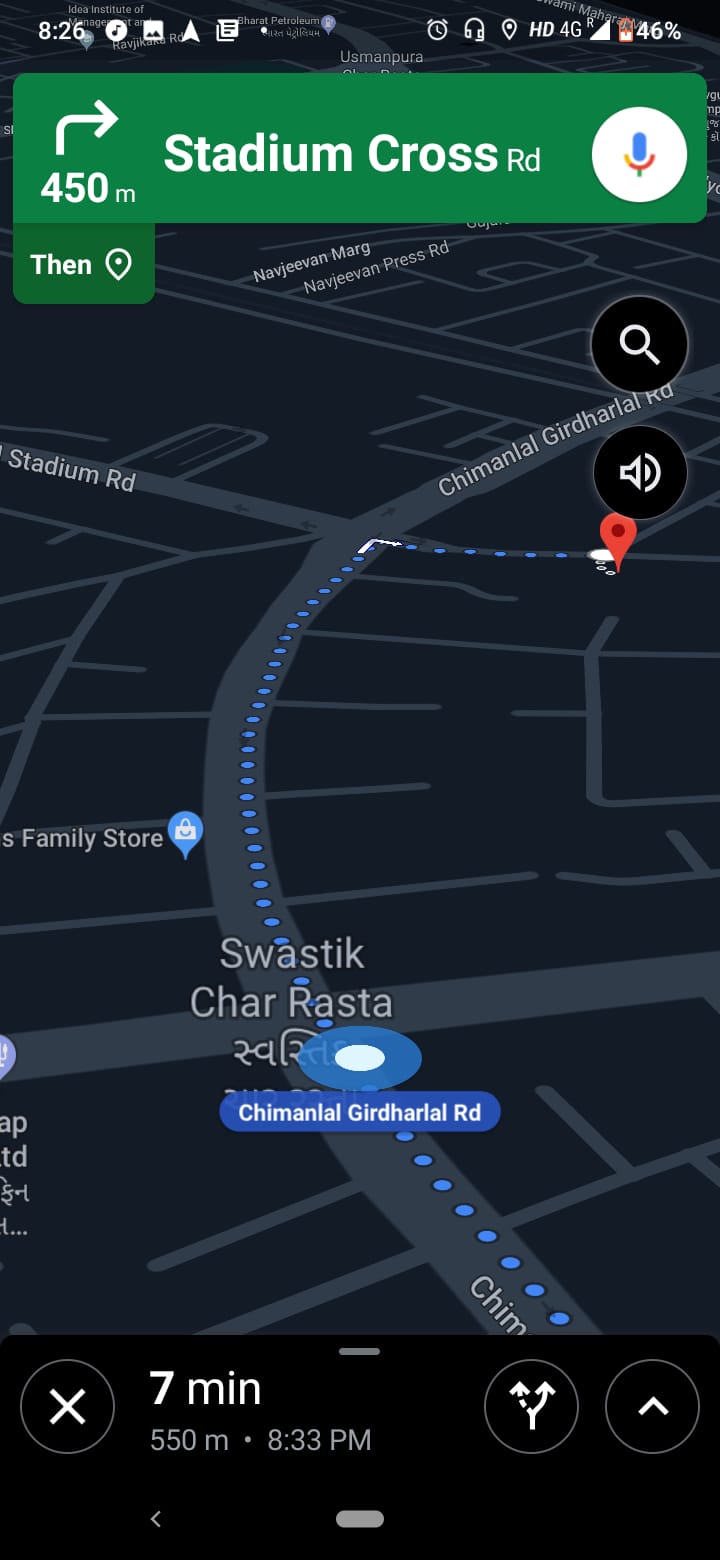Tap the voice assistant microphone button
The height and width of the screenshot is (1560, 720).
(639, 155)
